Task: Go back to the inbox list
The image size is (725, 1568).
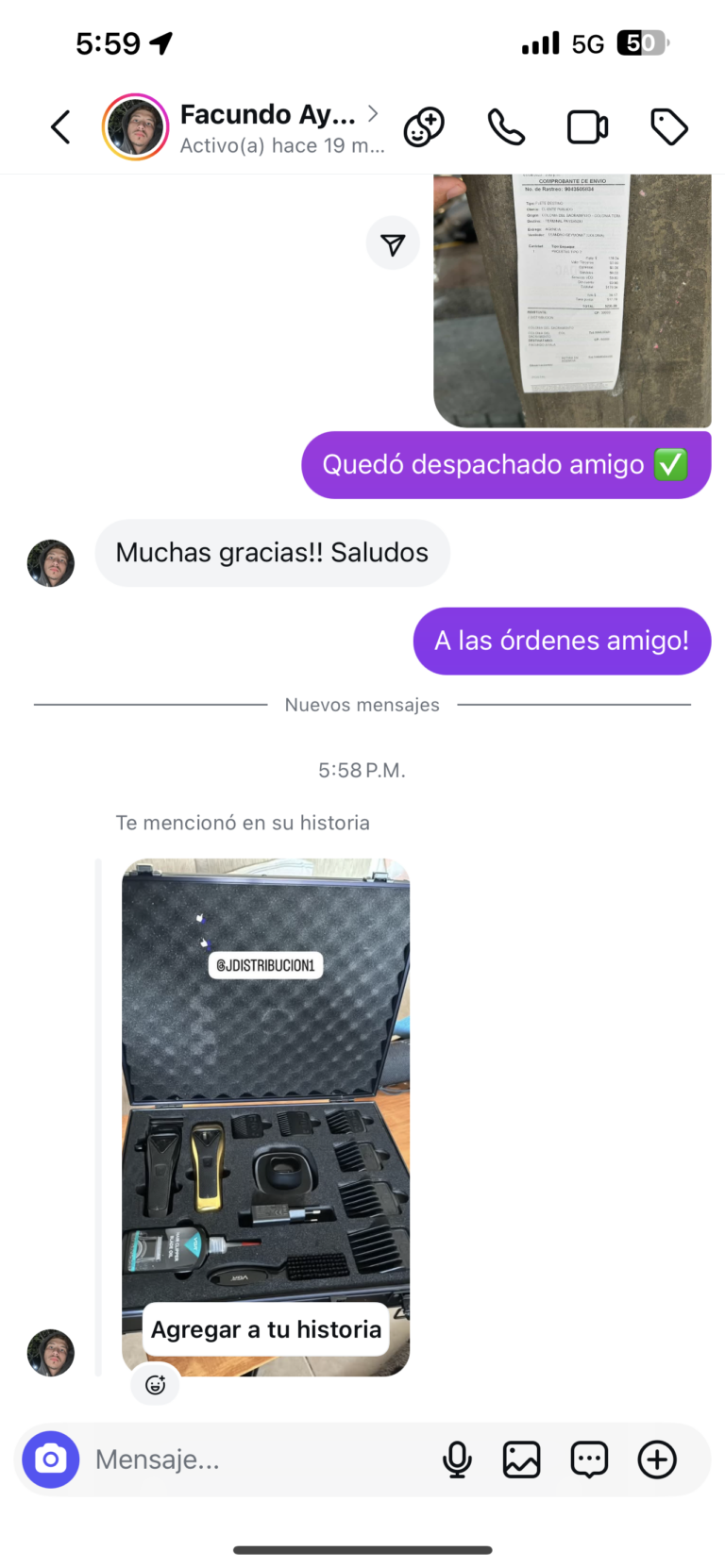Action: point(60,127)
